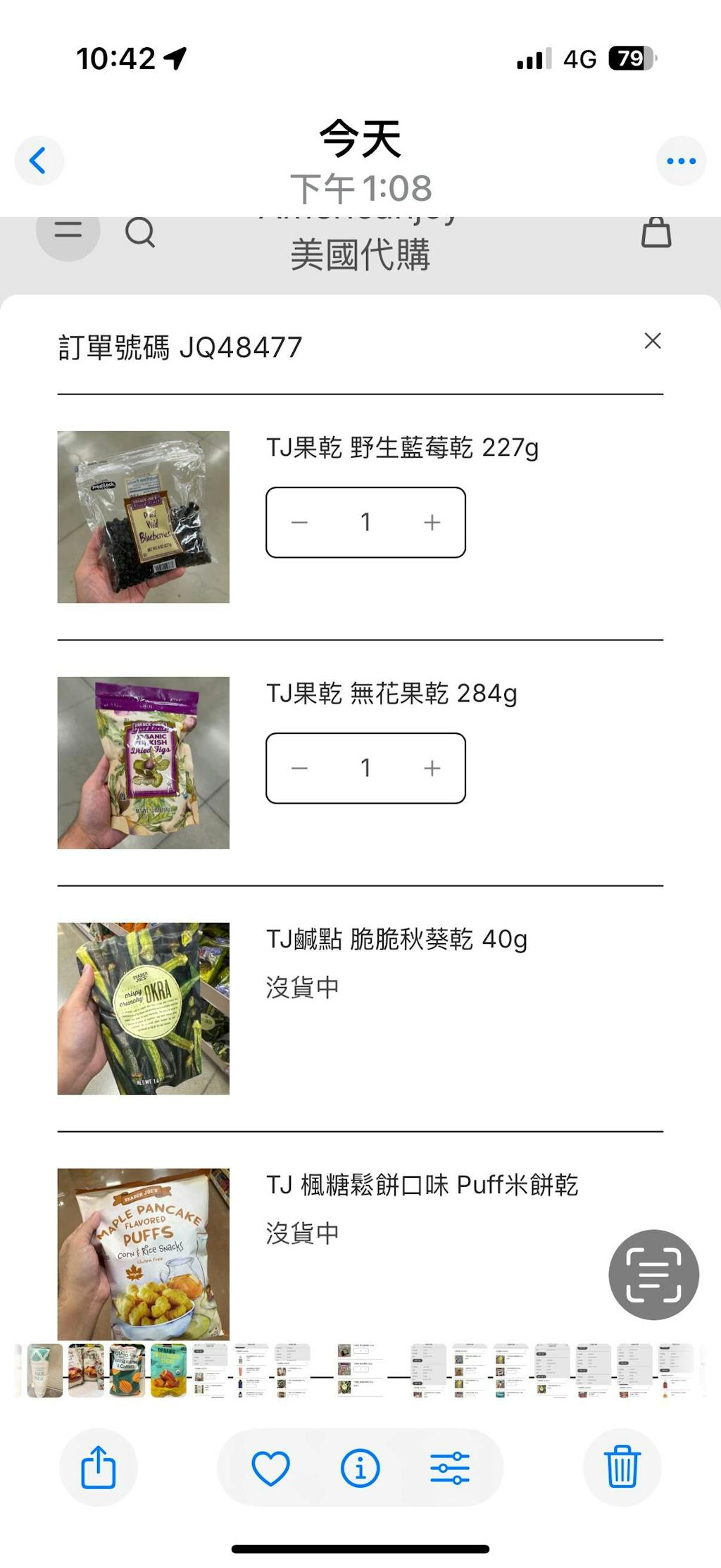The height and width of the screenshot is (1568, 721).
Task: Jump to the orange organic snack bag thumbnail
Action: (x=168, y=1370)
